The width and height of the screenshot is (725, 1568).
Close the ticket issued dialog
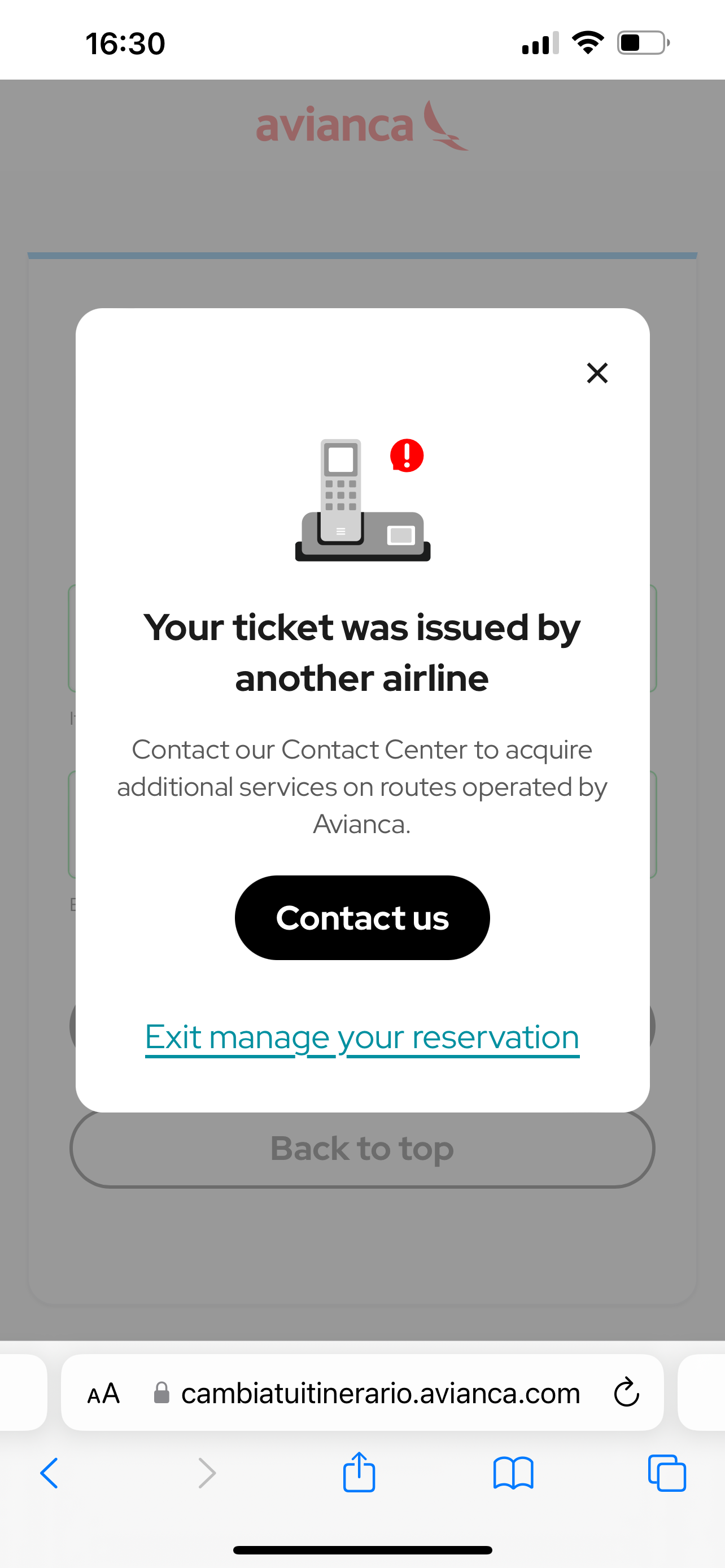pos(597,373)
